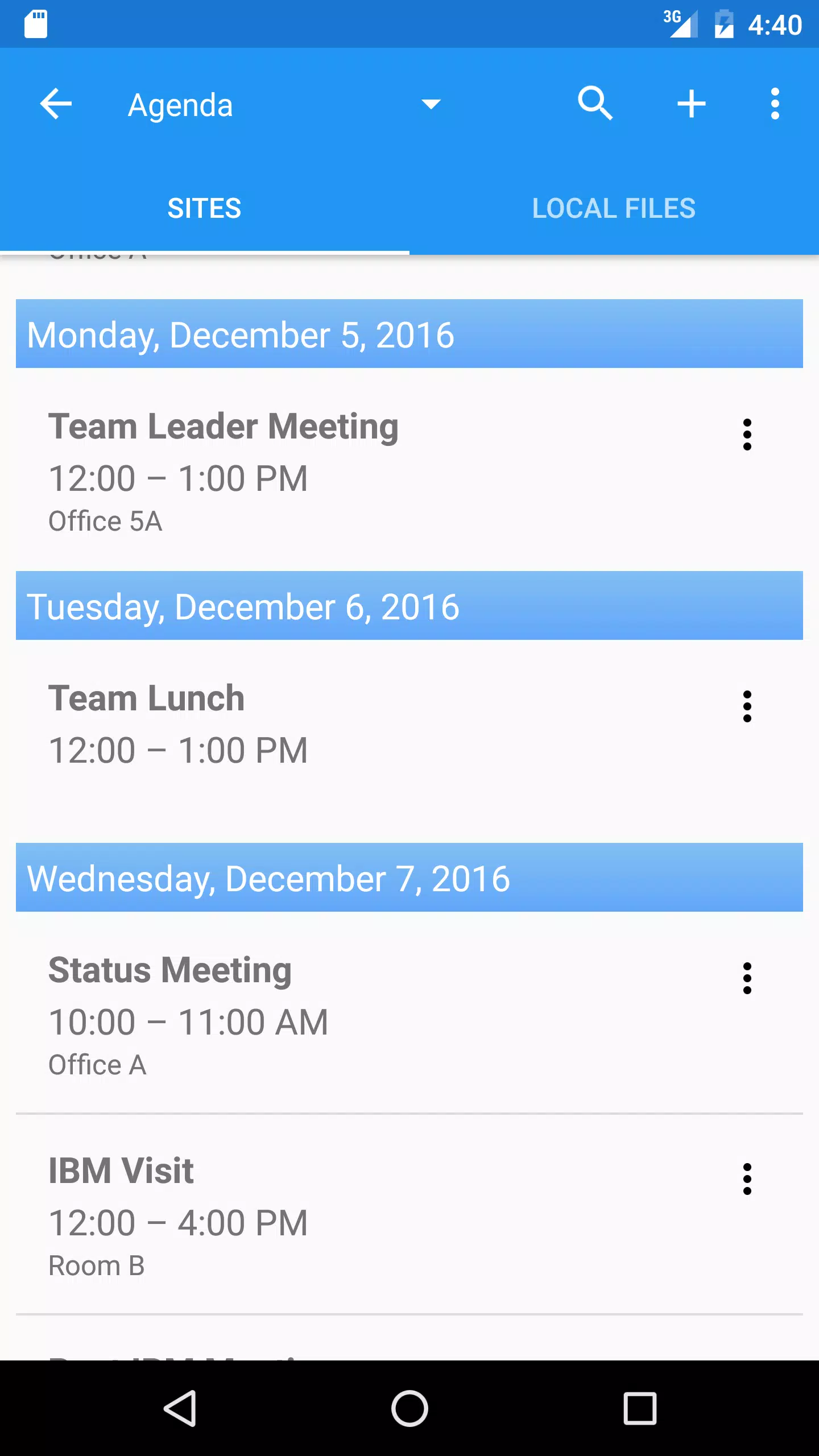
Task: Open the Status Meeting options menu
Action: point(747,979)
